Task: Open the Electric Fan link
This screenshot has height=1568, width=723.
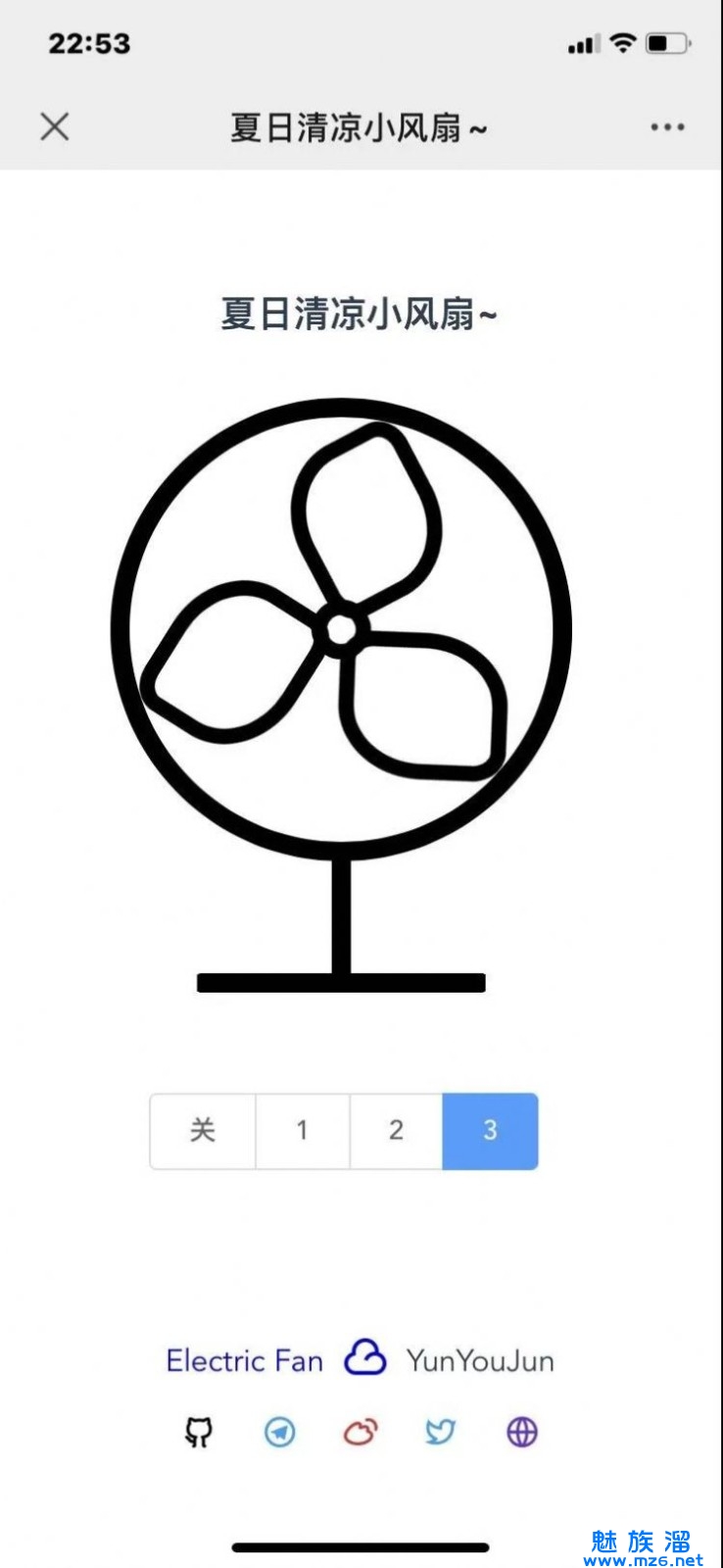Action: click(244, 1360)
